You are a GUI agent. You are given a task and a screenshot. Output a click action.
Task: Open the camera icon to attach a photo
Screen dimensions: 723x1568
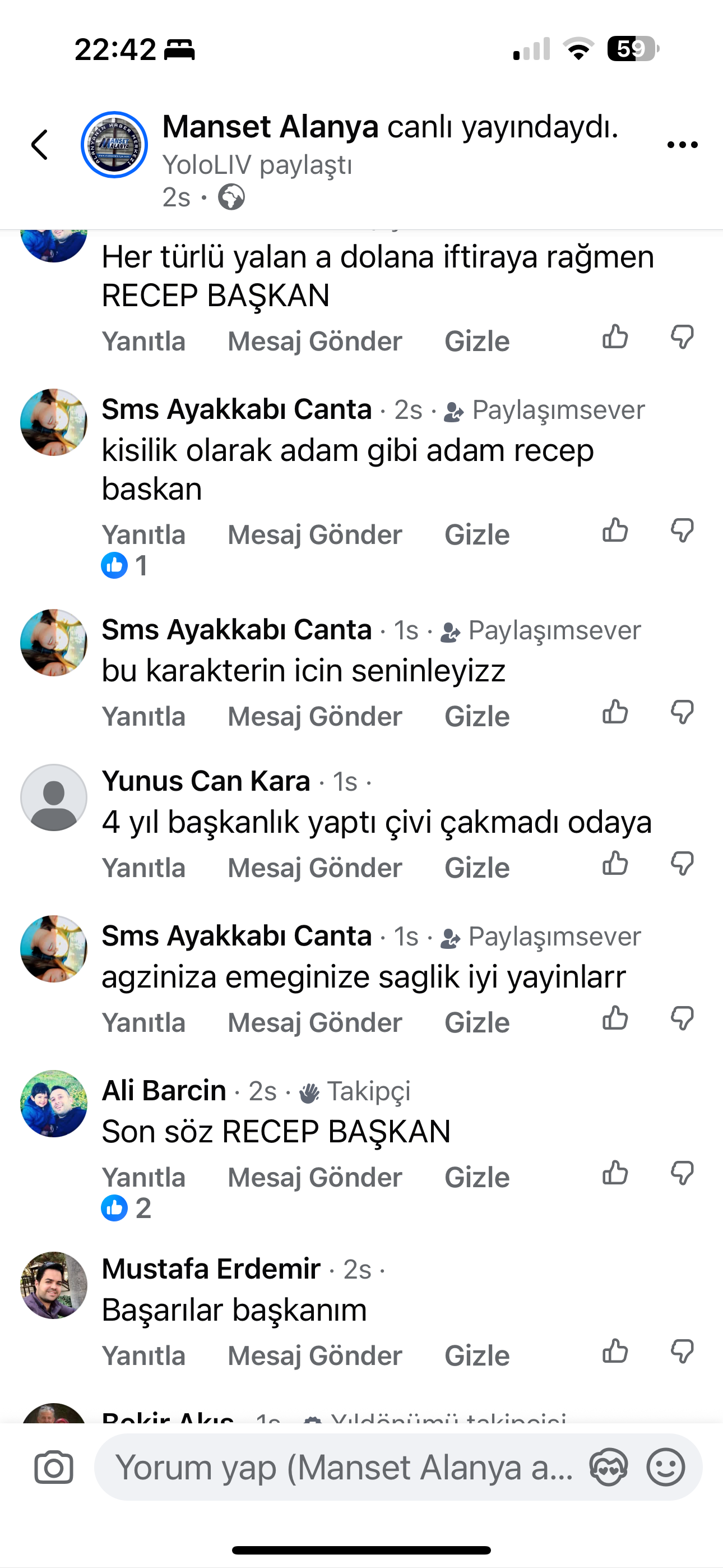pyautogui.click(x=54, y=1468)
